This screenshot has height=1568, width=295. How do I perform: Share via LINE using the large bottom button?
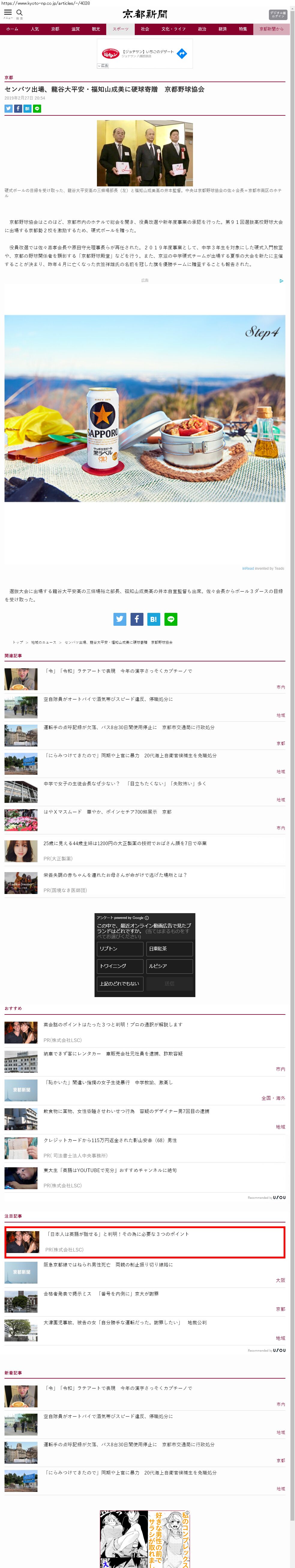[171, 619]
